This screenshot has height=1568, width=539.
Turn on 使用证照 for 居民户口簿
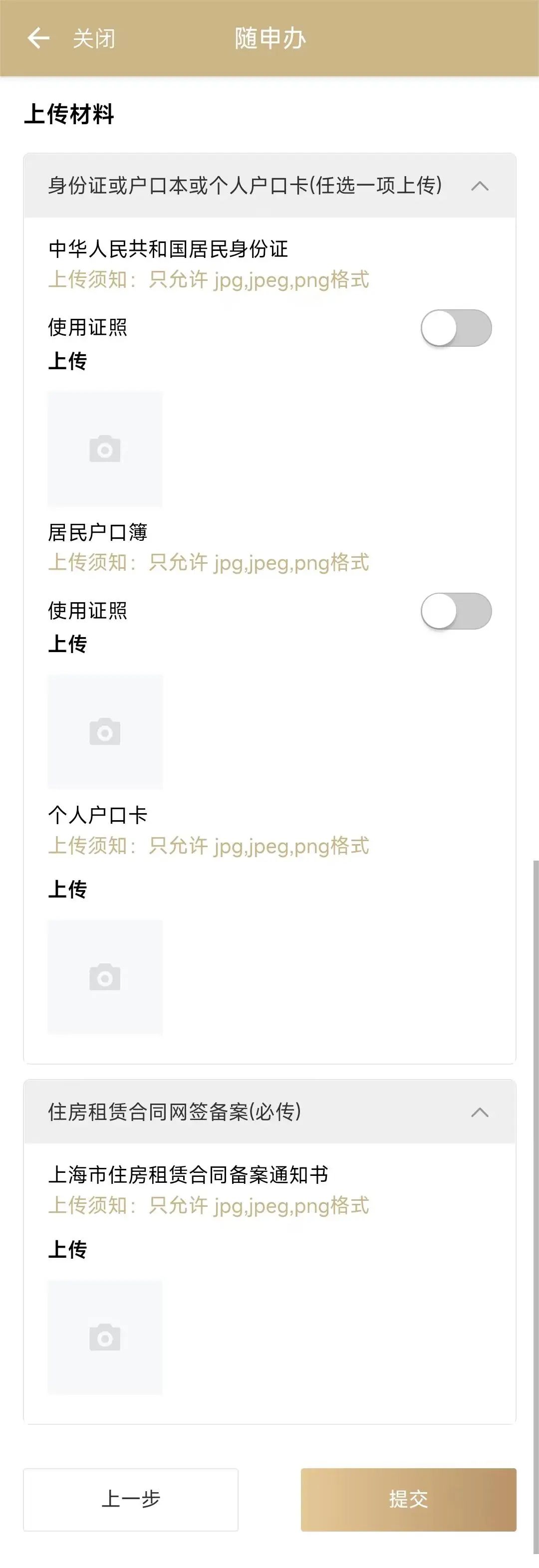[456, 611]
